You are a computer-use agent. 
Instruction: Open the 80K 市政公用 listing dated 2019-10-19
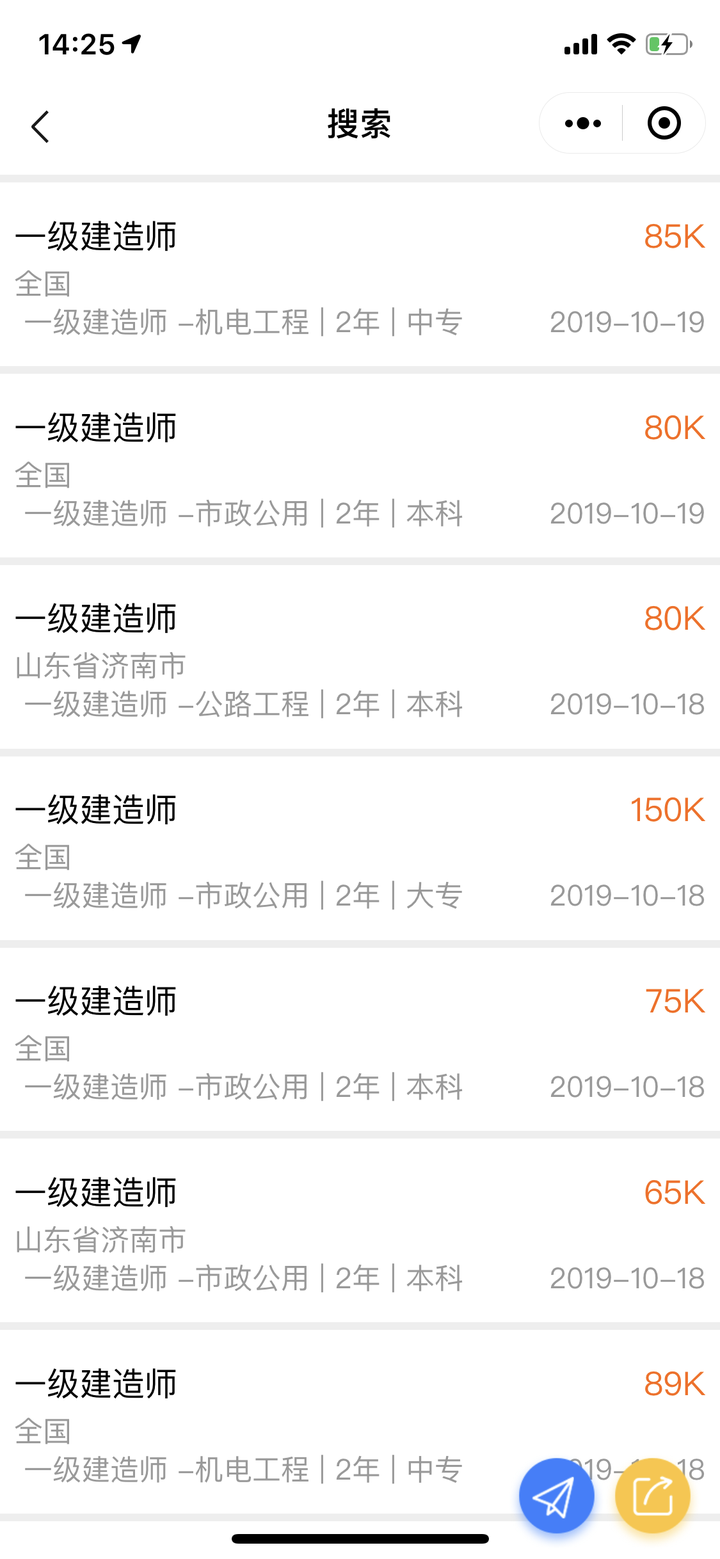pos(360,466)
